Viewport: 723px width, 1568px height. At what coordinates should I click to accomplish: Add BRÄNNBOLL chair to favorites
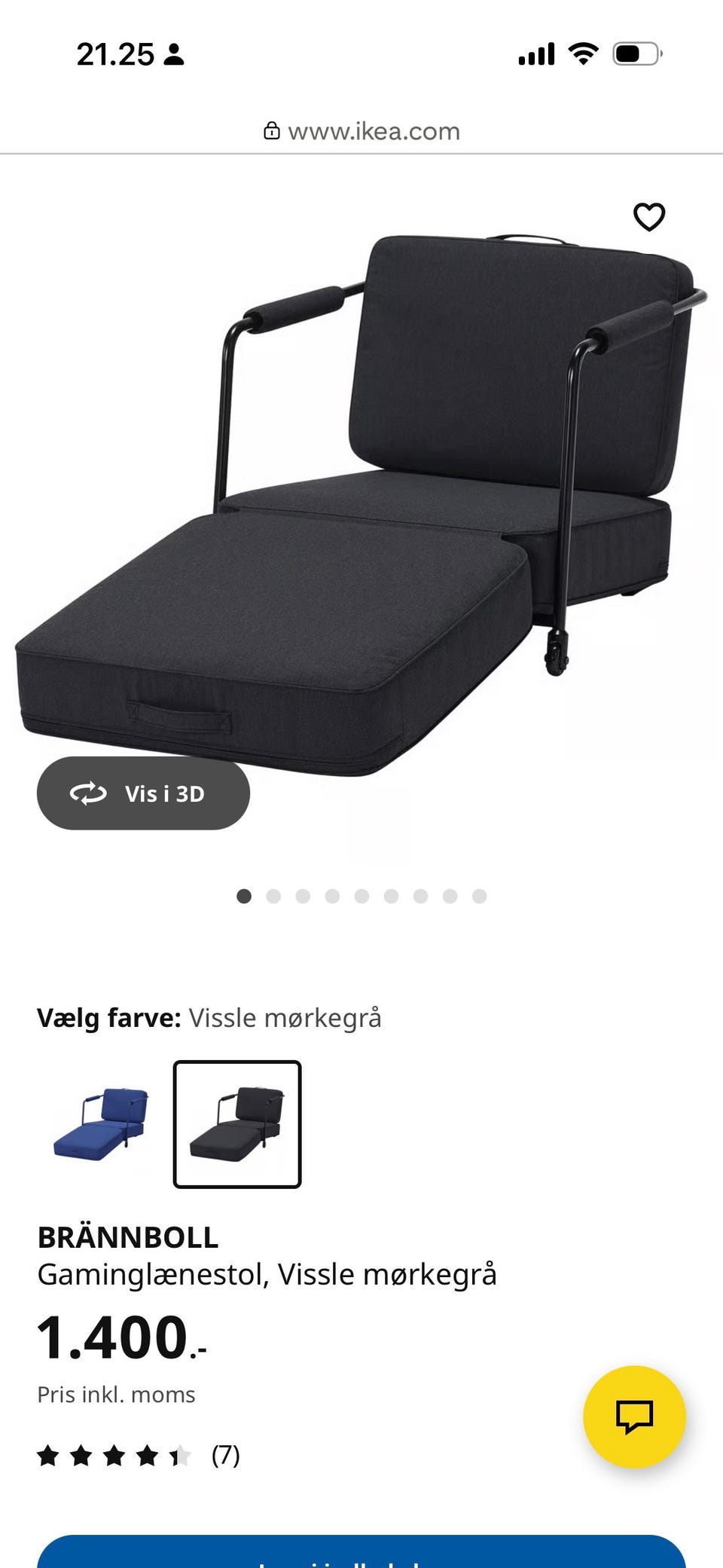[x=648, y=217]
